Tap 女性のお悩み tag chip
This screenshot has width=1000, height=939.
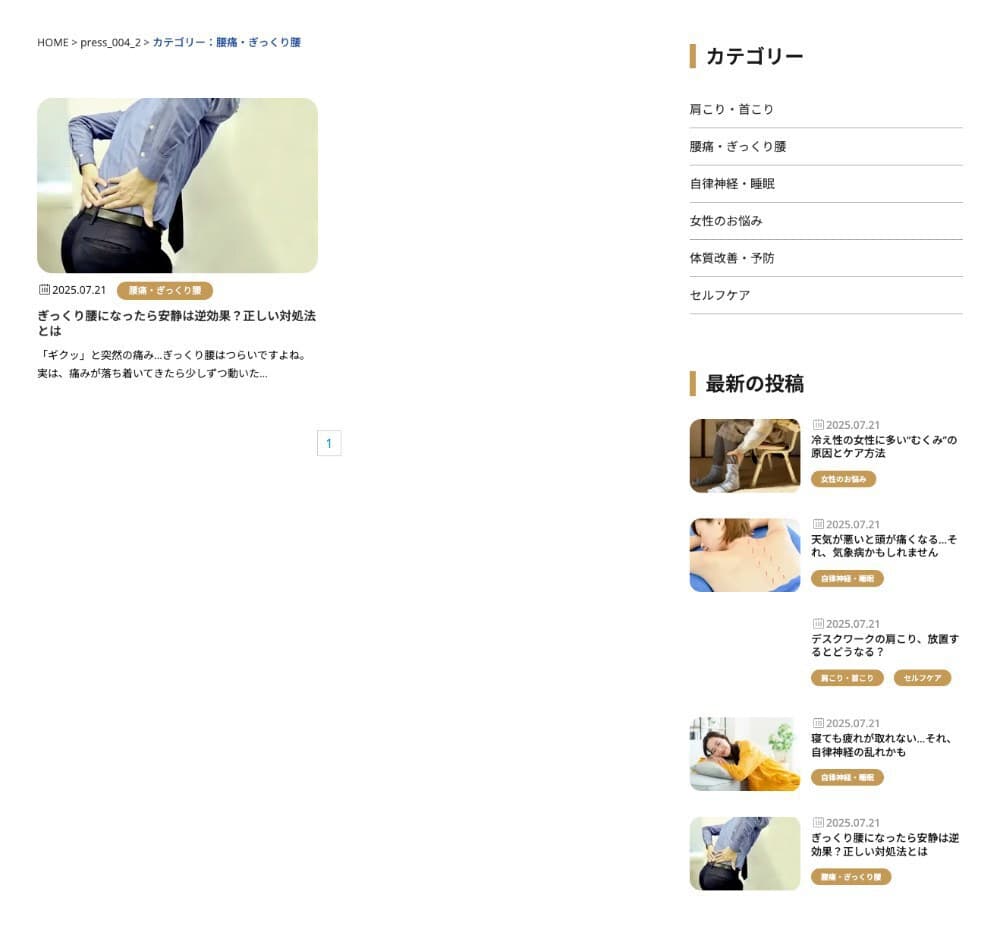pos(843,479)
